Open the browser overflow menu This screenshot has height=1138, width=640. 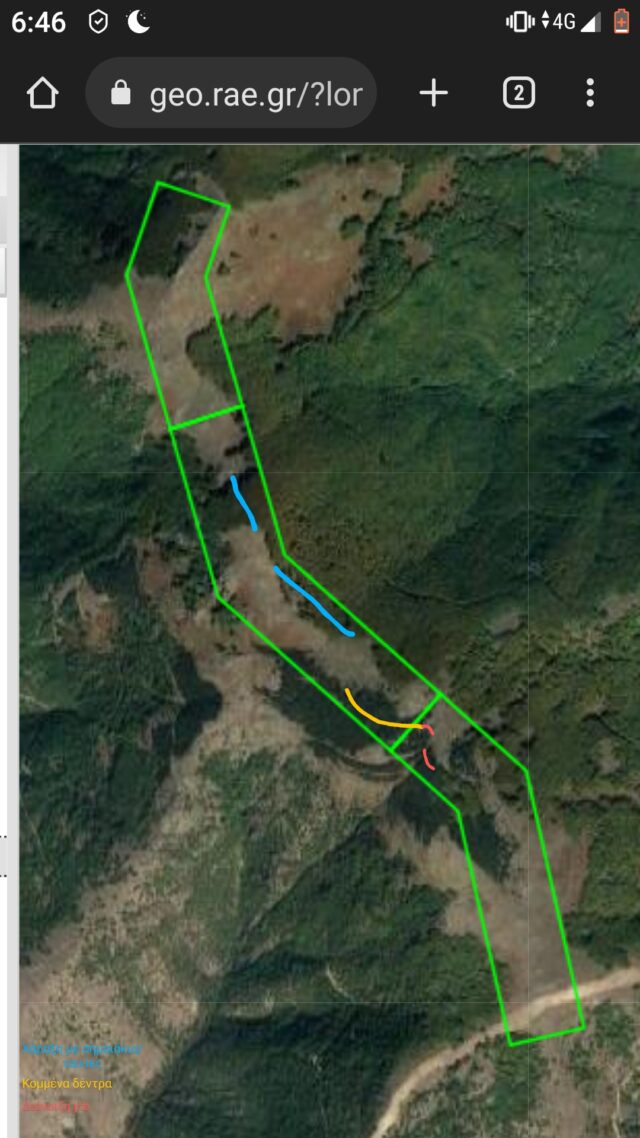click(x=590, y=94)
